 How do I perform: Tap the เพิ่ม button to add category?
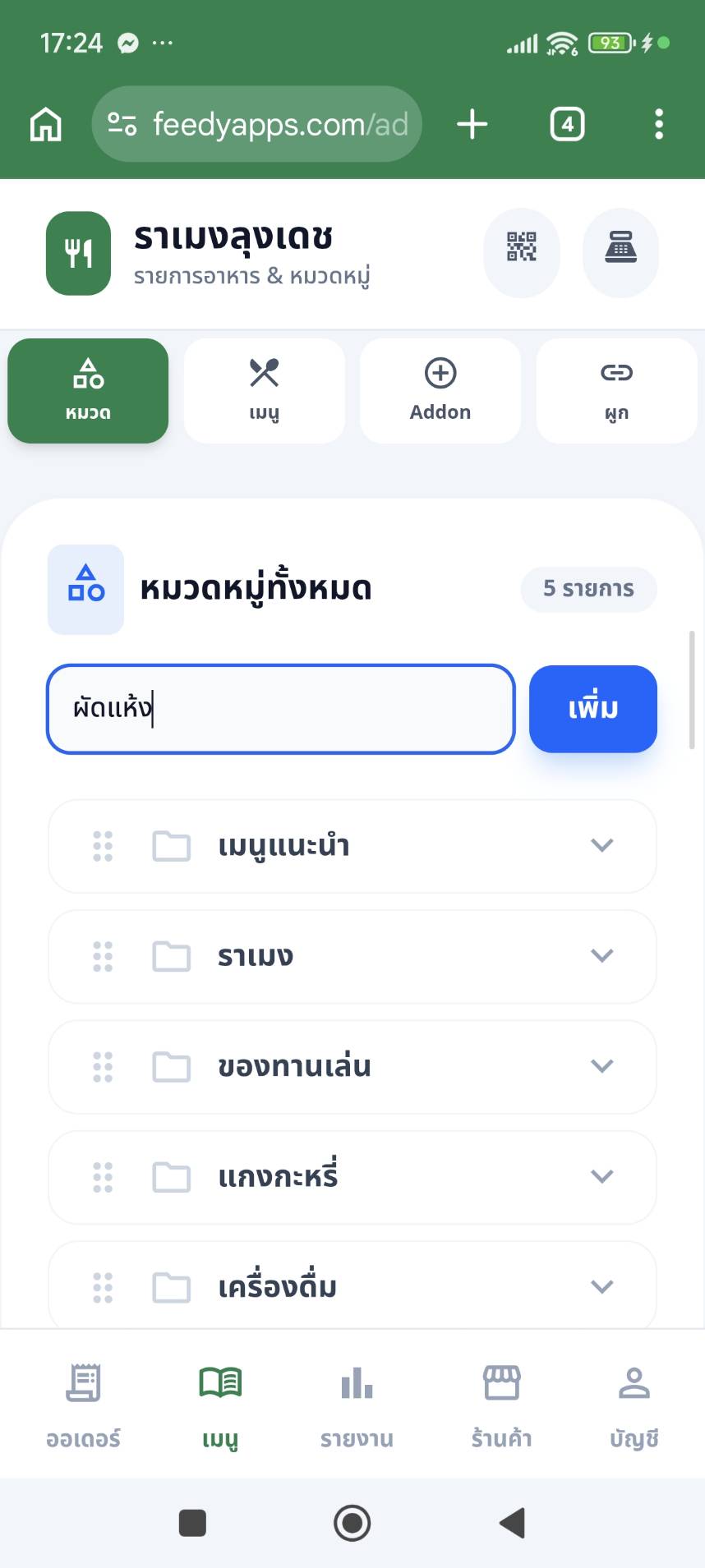[x=592, y=709]
